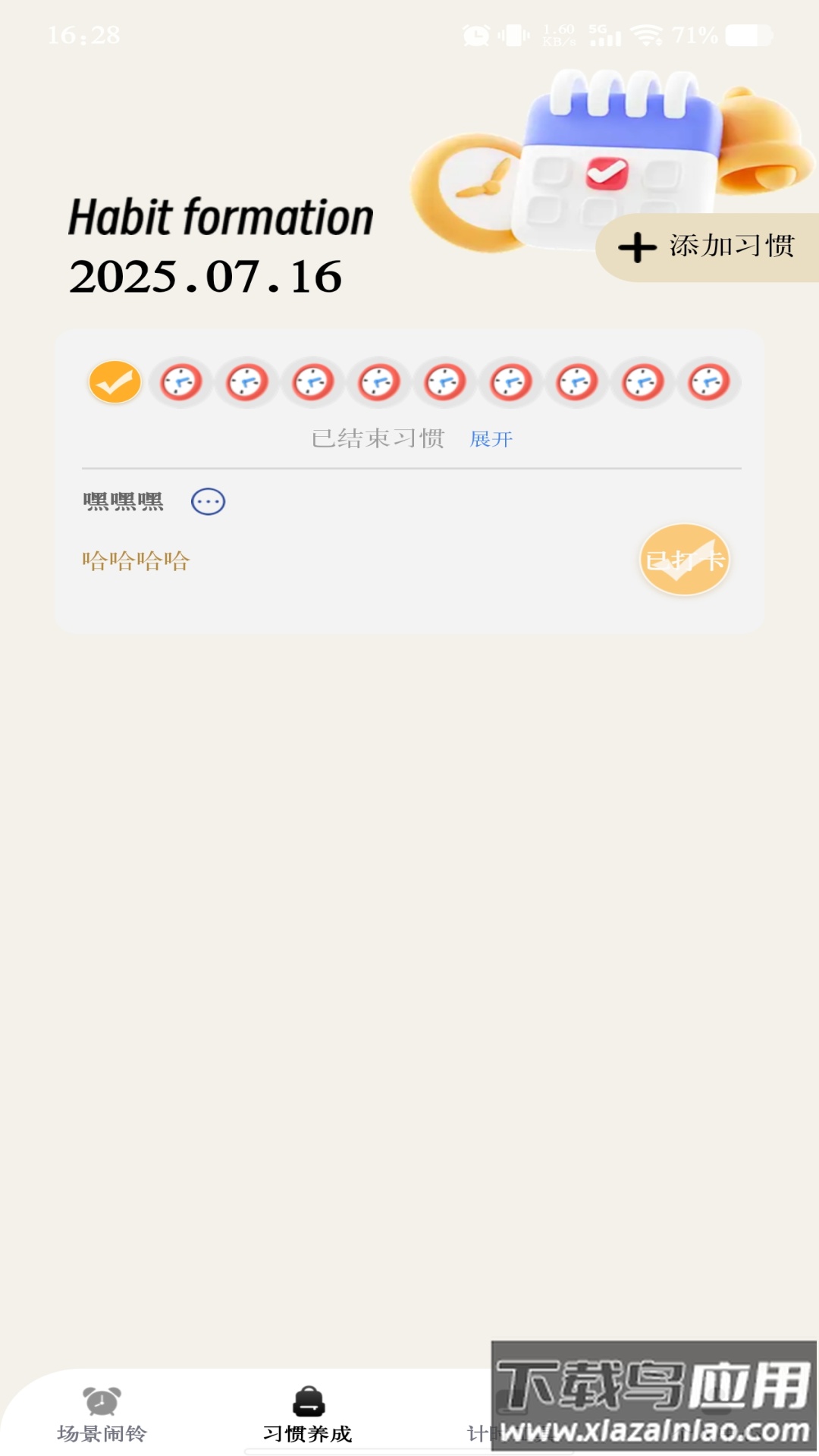Open the ellipsis menu next to 嘿嘿嘿
Screen dimensions: 819x1456
209,501
